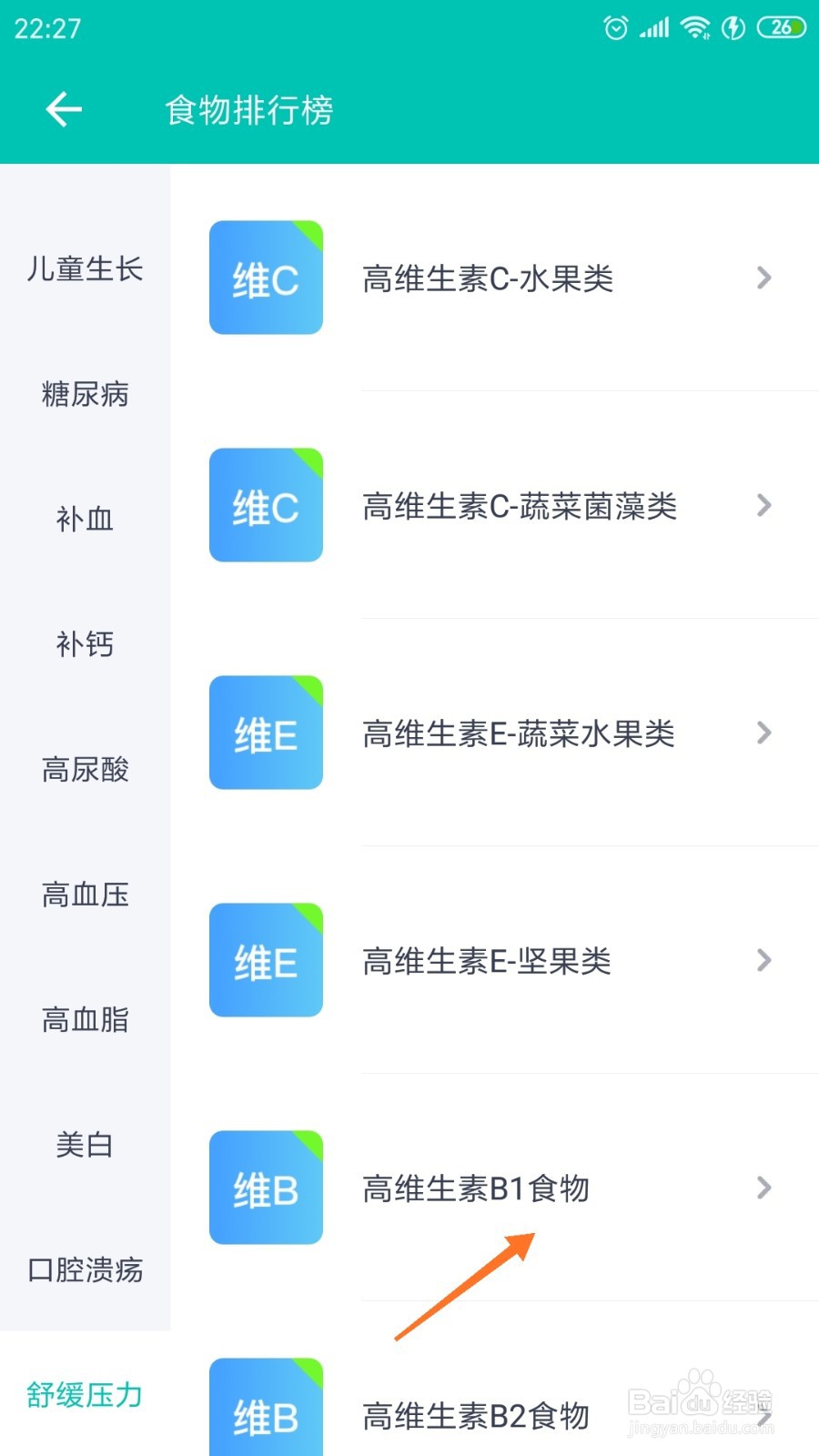Tap the 维C icon beside 高维生素C-蔬菜菌藻类
This screenshot has height=1456, width=819.
click(266, 506)
